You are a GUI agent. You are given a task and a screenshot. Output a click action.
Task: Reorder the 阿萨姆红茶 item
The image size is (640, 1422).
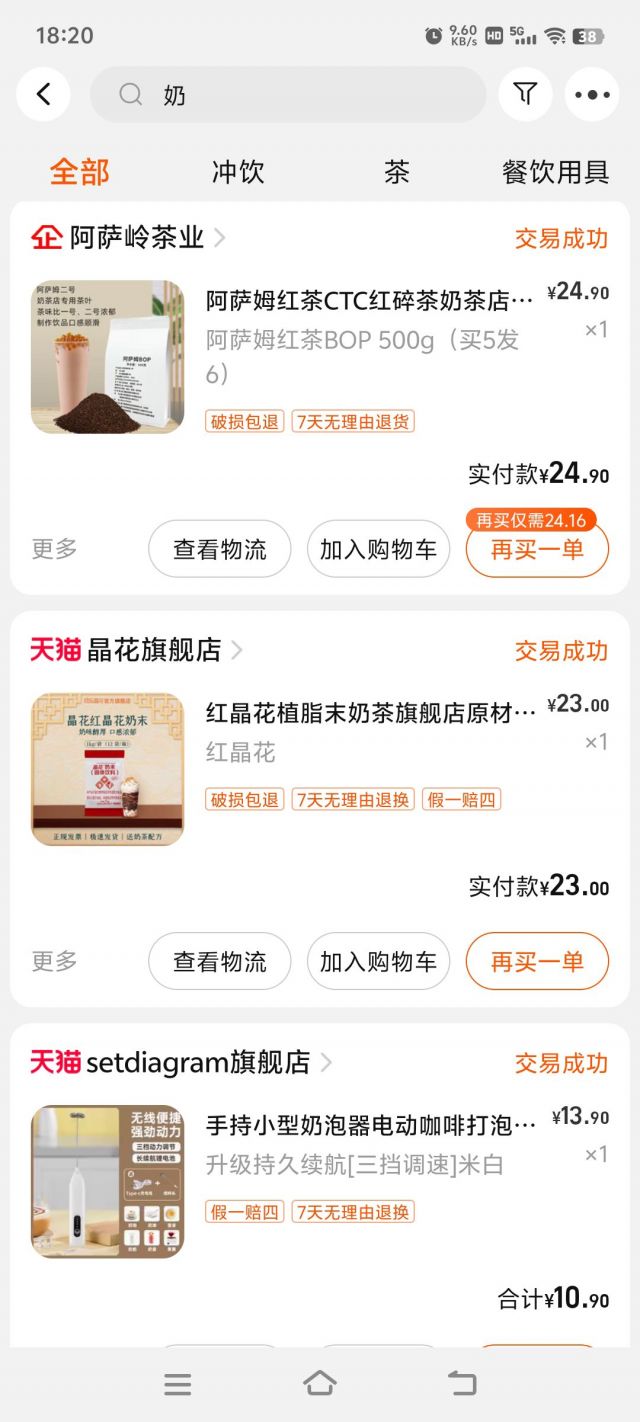click(537, 549)
